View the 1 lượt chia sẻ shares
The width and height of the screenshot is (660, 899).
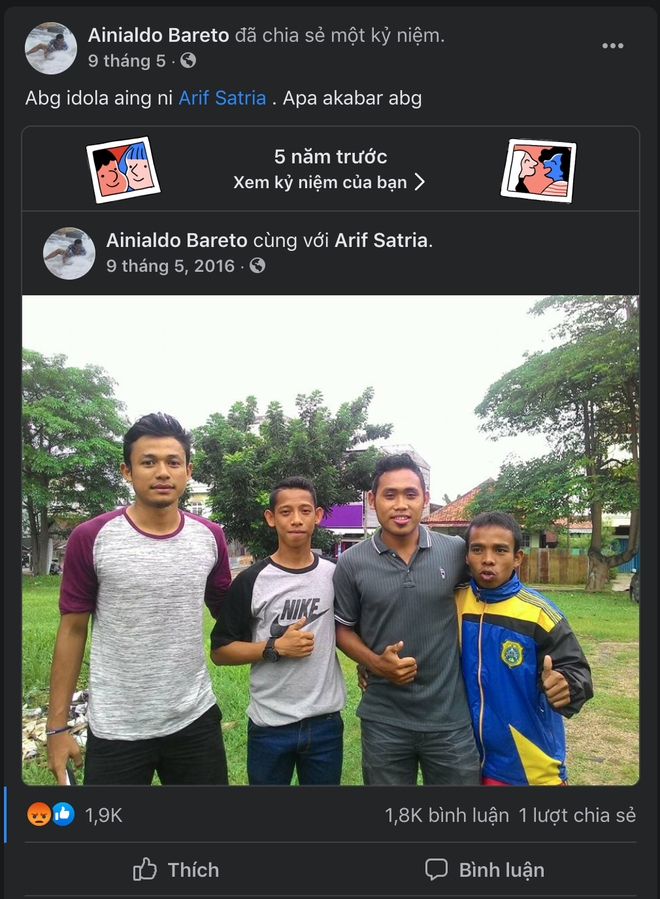576,815
